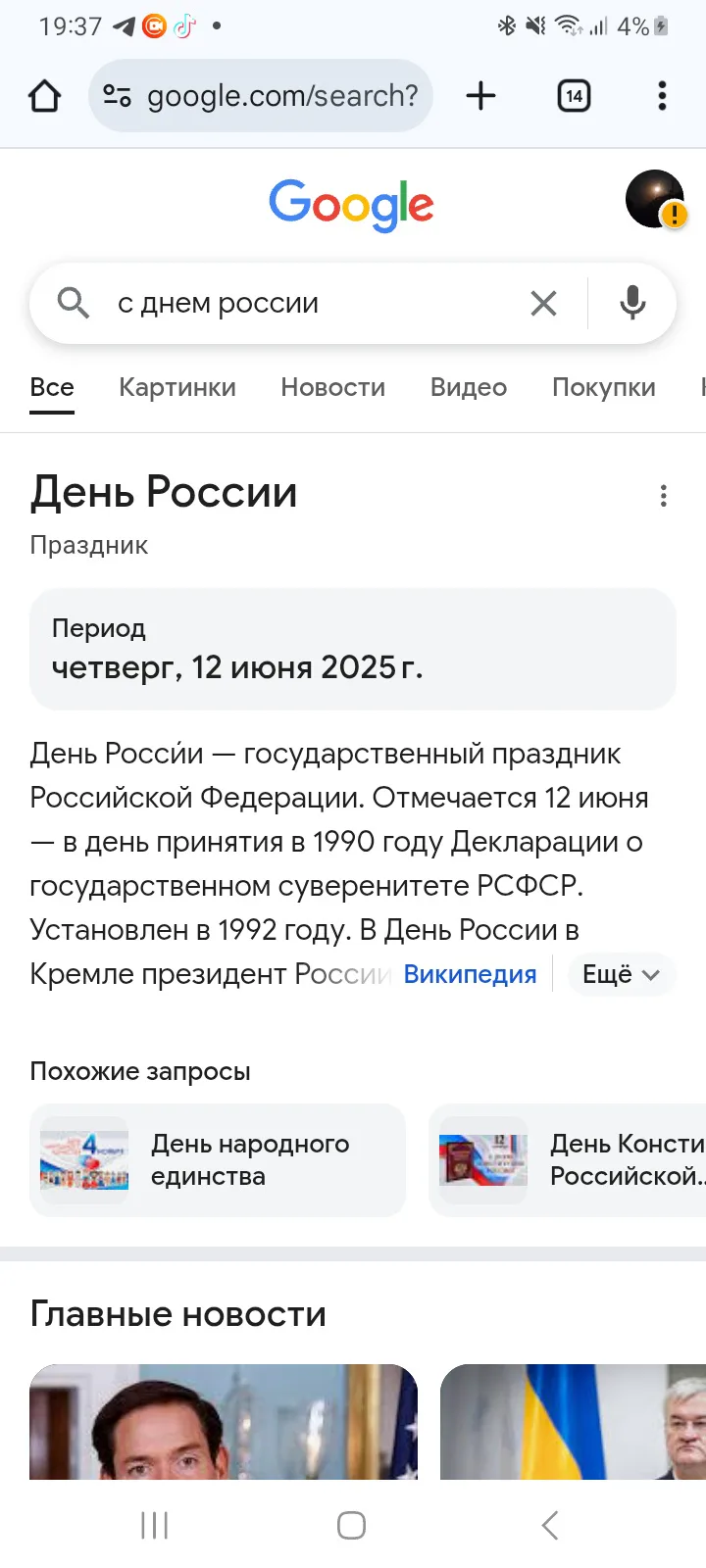Switch to the Покупки tab
Image resolution: width=706 pixels, height=1568 pixels.
tap(604, 387)
